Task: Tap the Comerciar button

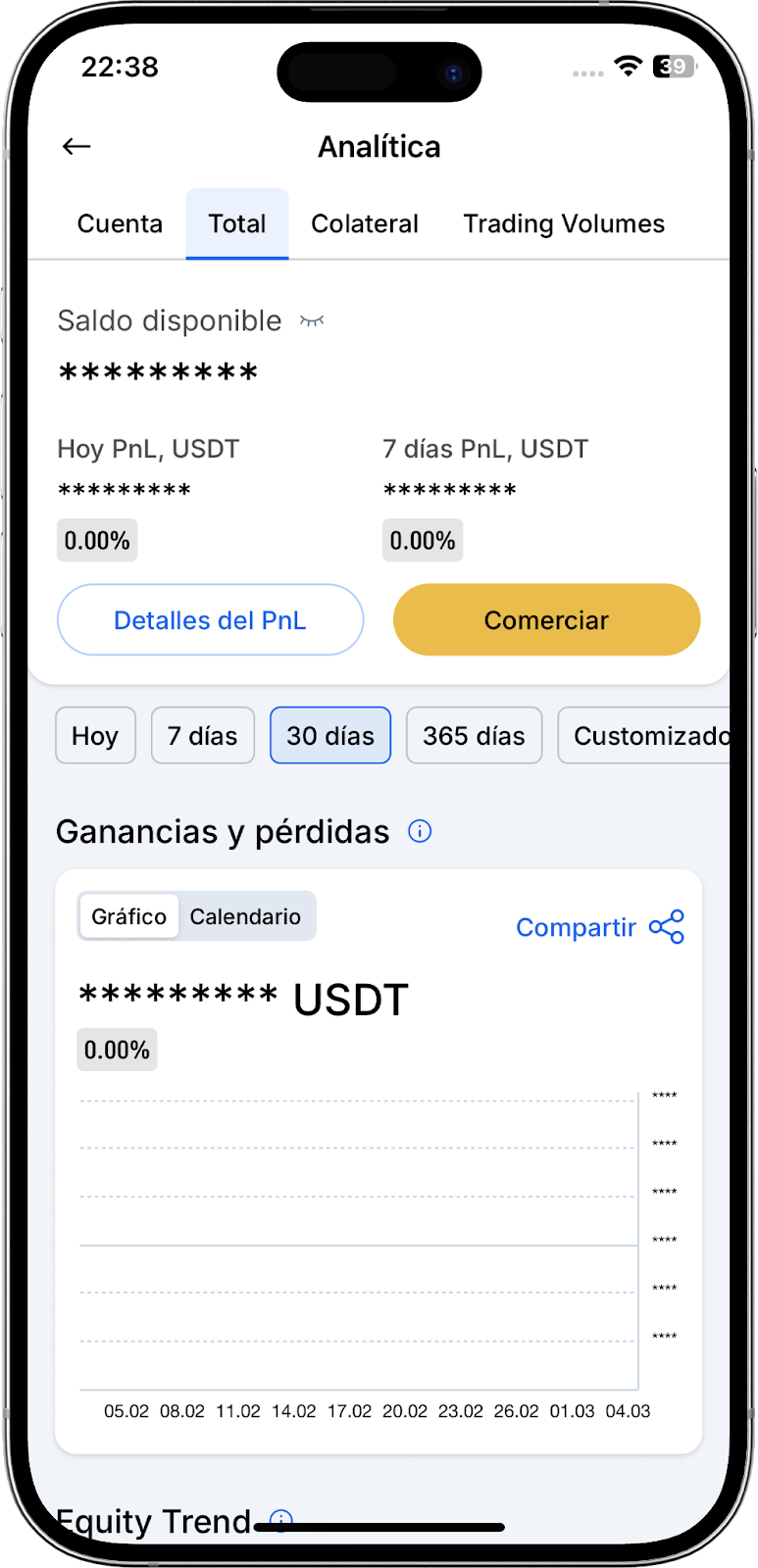Action: (546, 619)
